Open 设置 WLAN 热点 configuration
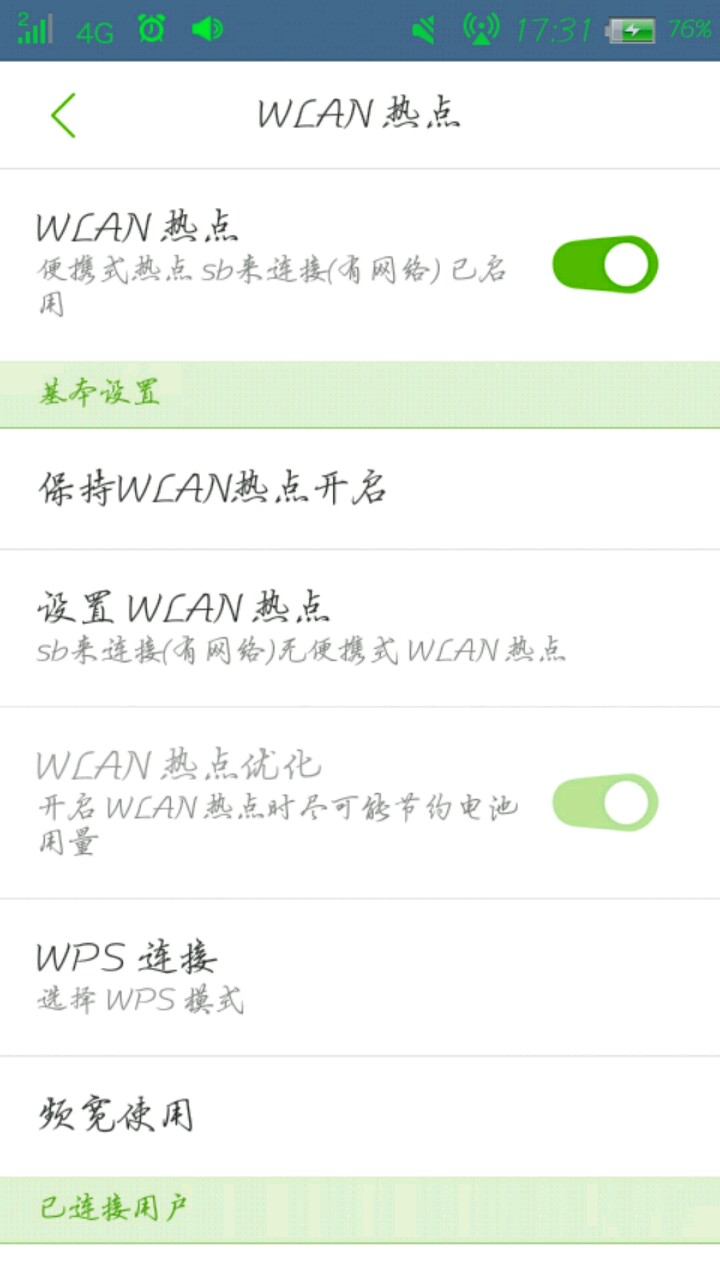Screen dimensions: 720x1280 point(360,627)
